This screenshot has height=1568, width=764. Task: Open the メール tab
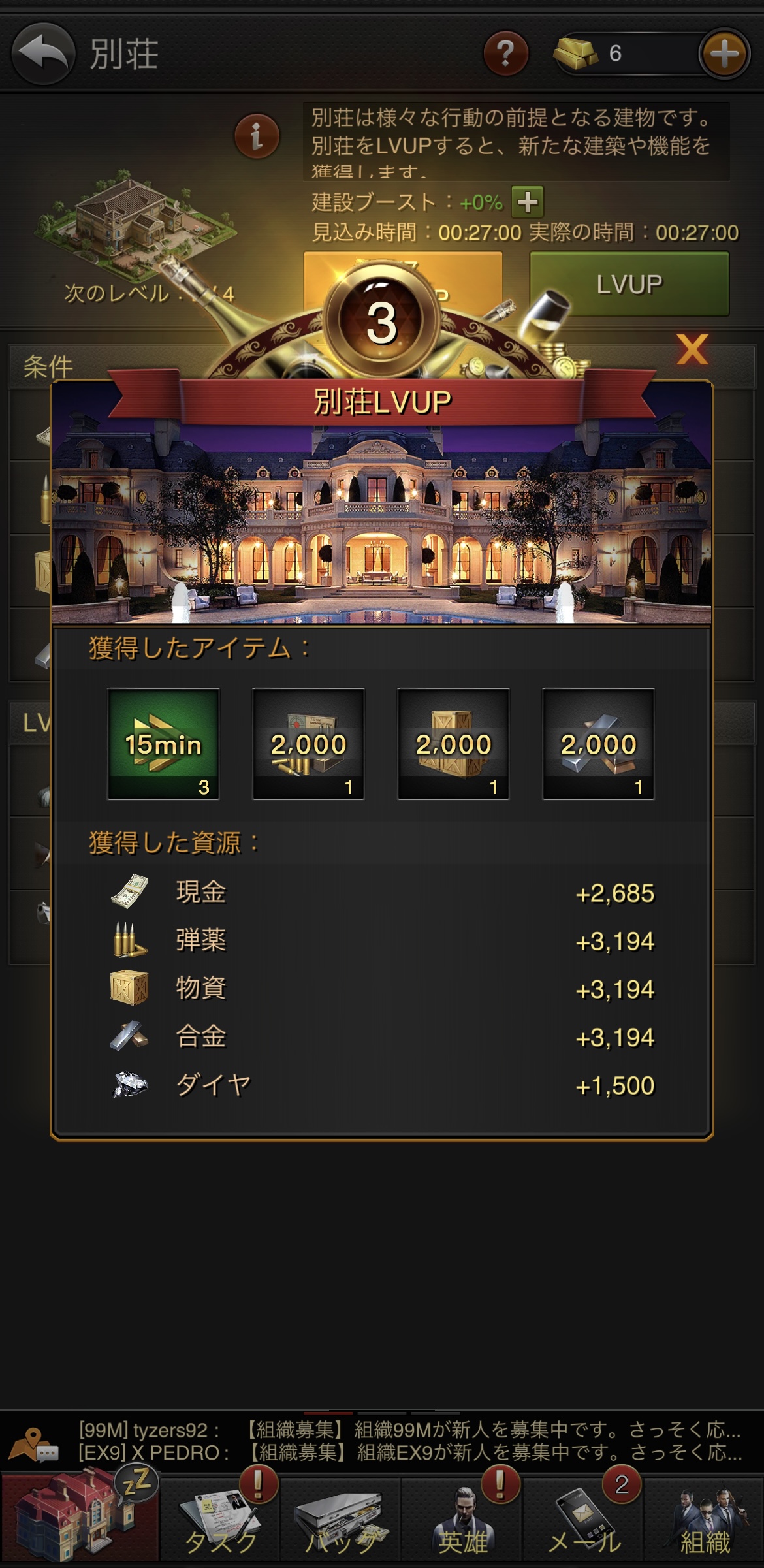pyautogui.click(x=584, y=1519)
